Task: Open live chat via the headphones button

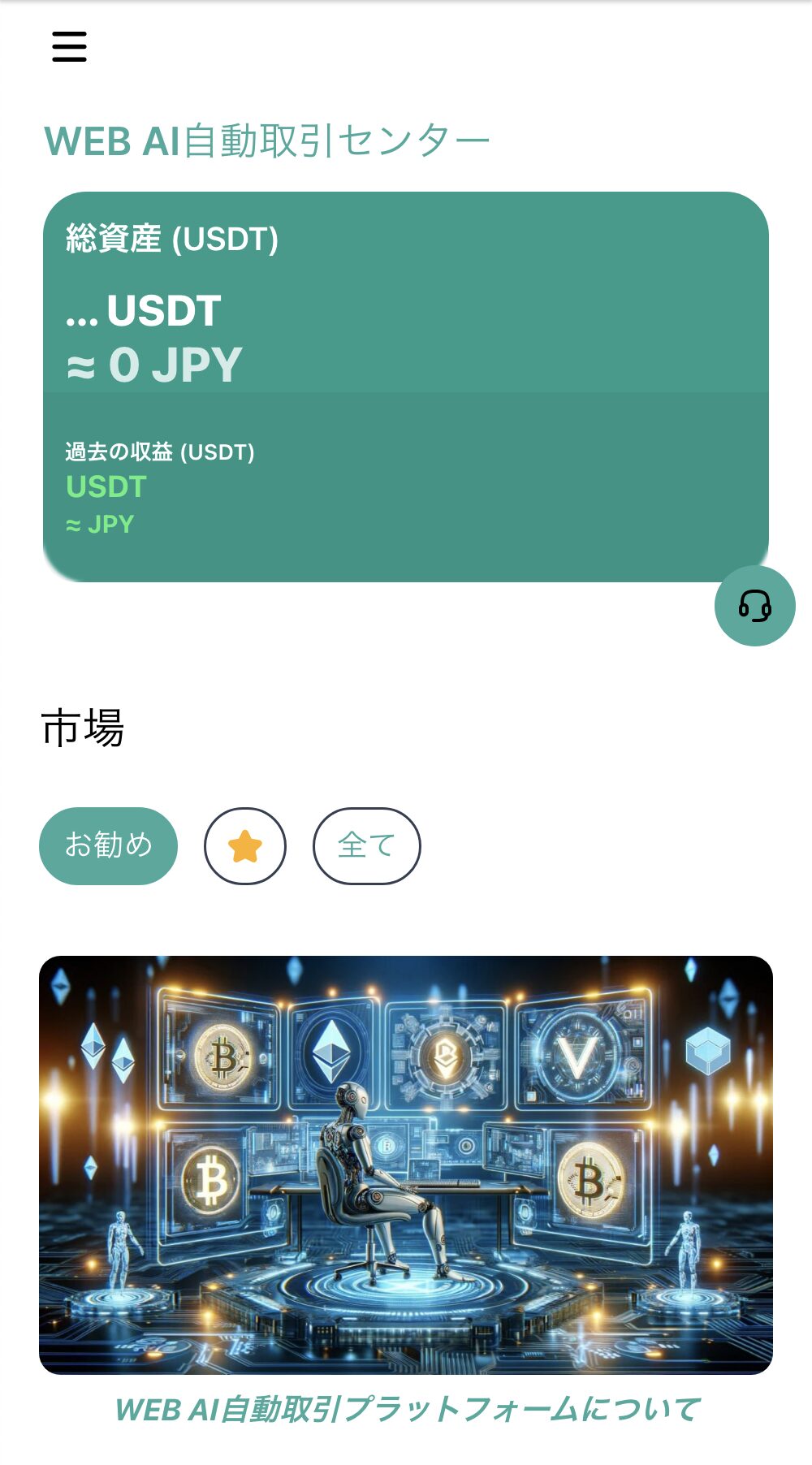Action: [x=754, y=607]
